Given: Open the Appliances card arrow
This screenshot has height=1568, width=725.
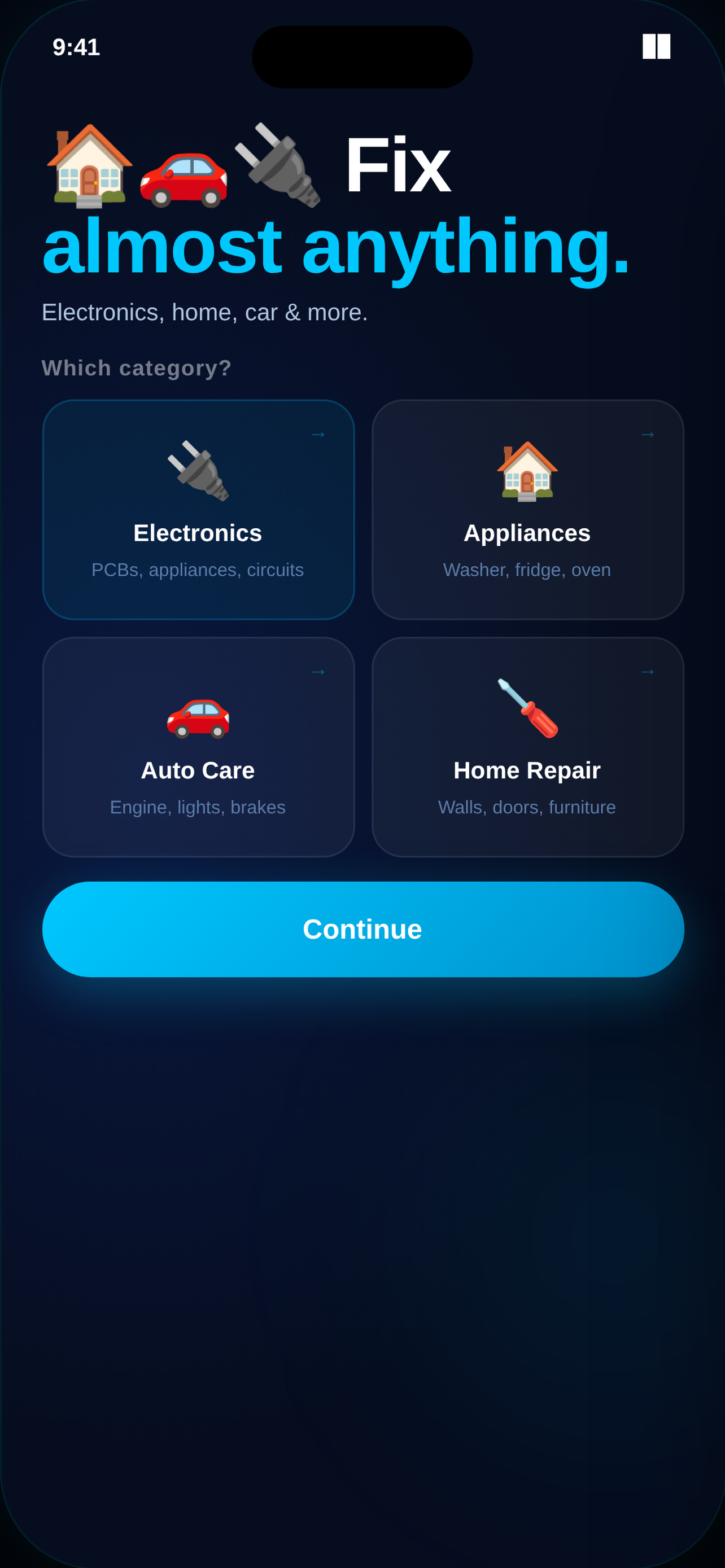Looking at the screenshot, I should point(647,435).
